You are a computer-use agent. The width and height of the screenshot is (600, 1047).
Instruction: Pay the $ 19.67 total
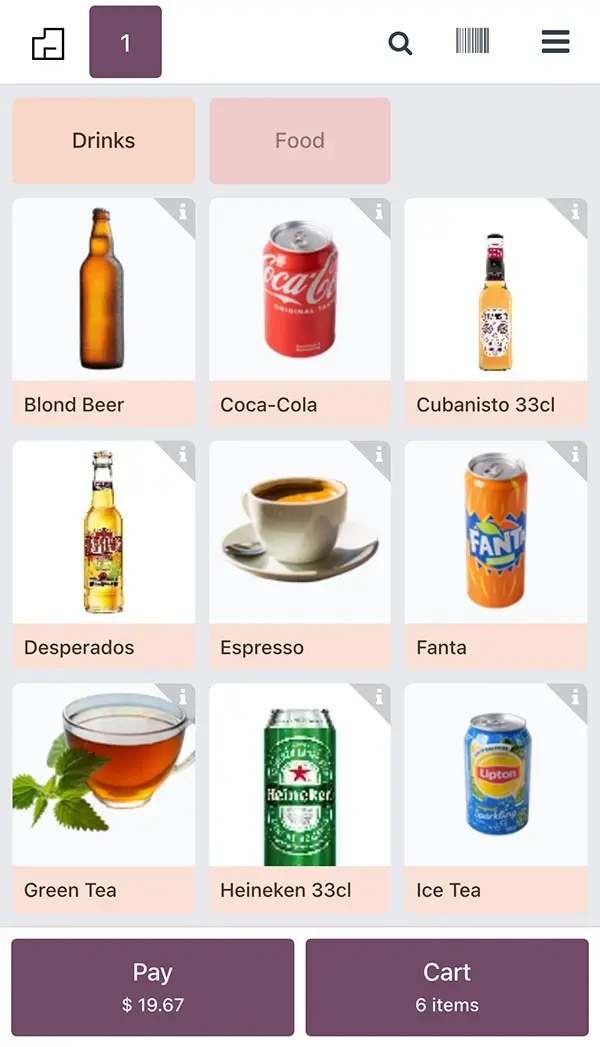tap(153, 987)
